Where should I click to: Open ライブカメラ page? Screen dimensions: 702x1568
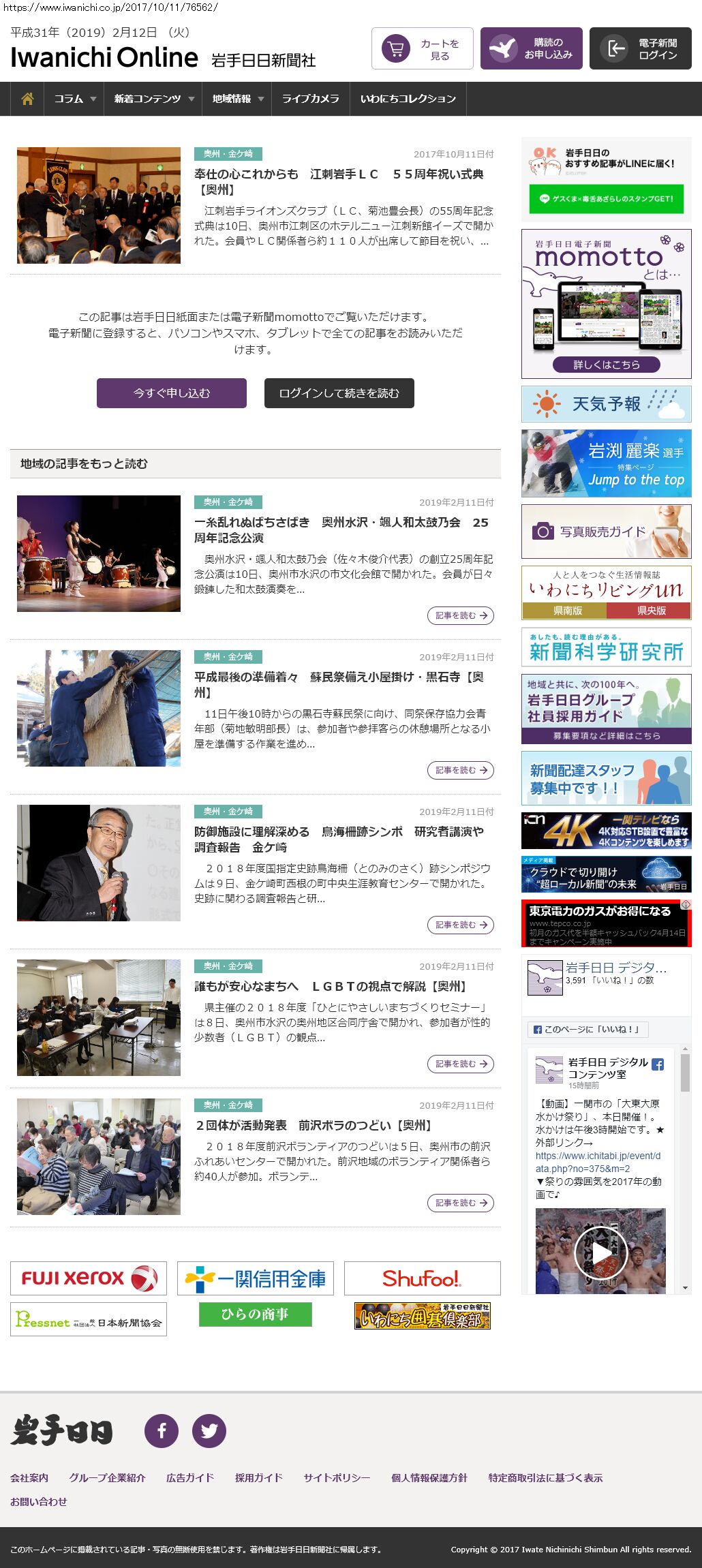[x=310, y=99]
